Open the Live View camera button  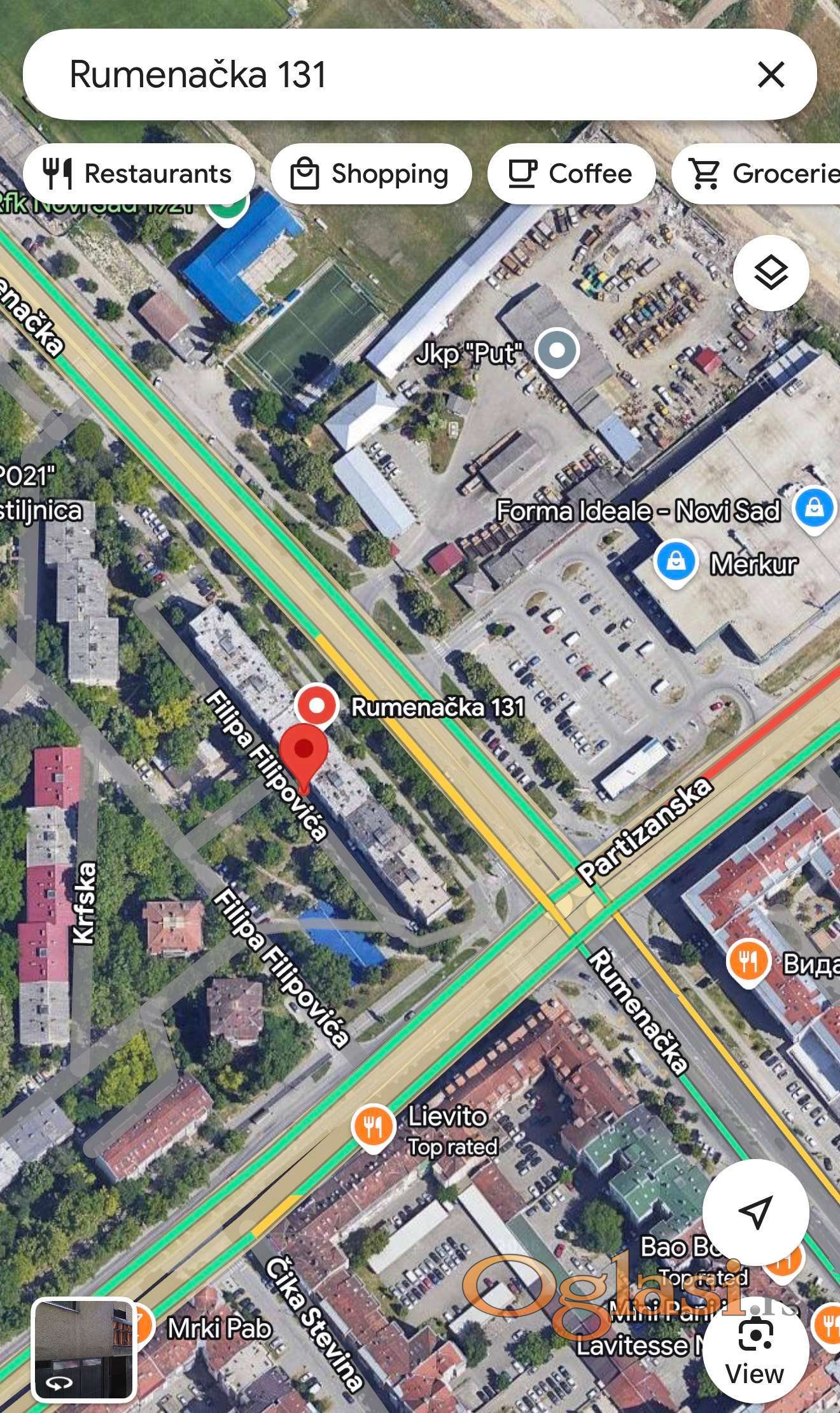(755, 1348)
